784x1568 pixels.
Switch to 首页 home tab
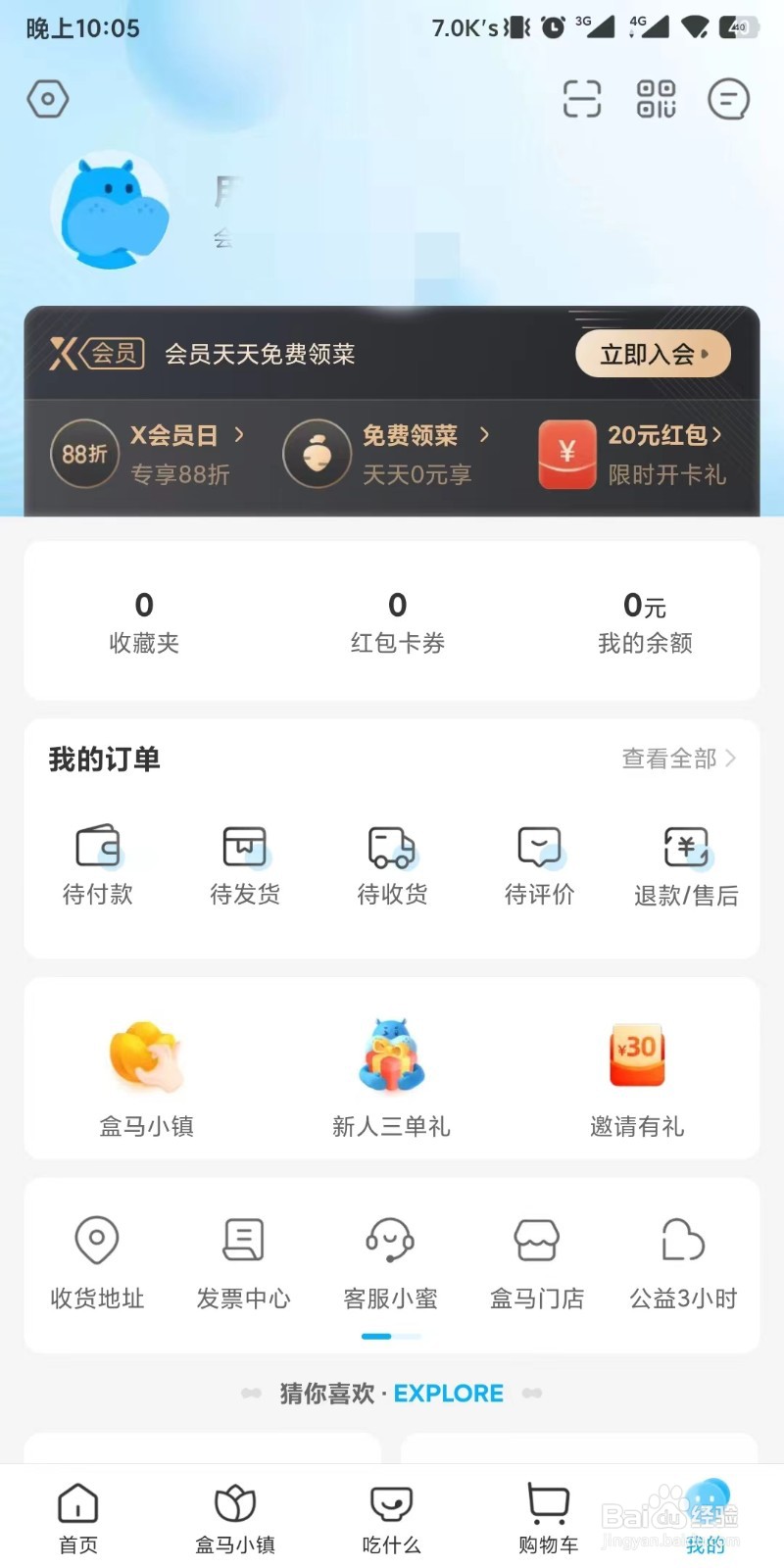[78, 1514]
